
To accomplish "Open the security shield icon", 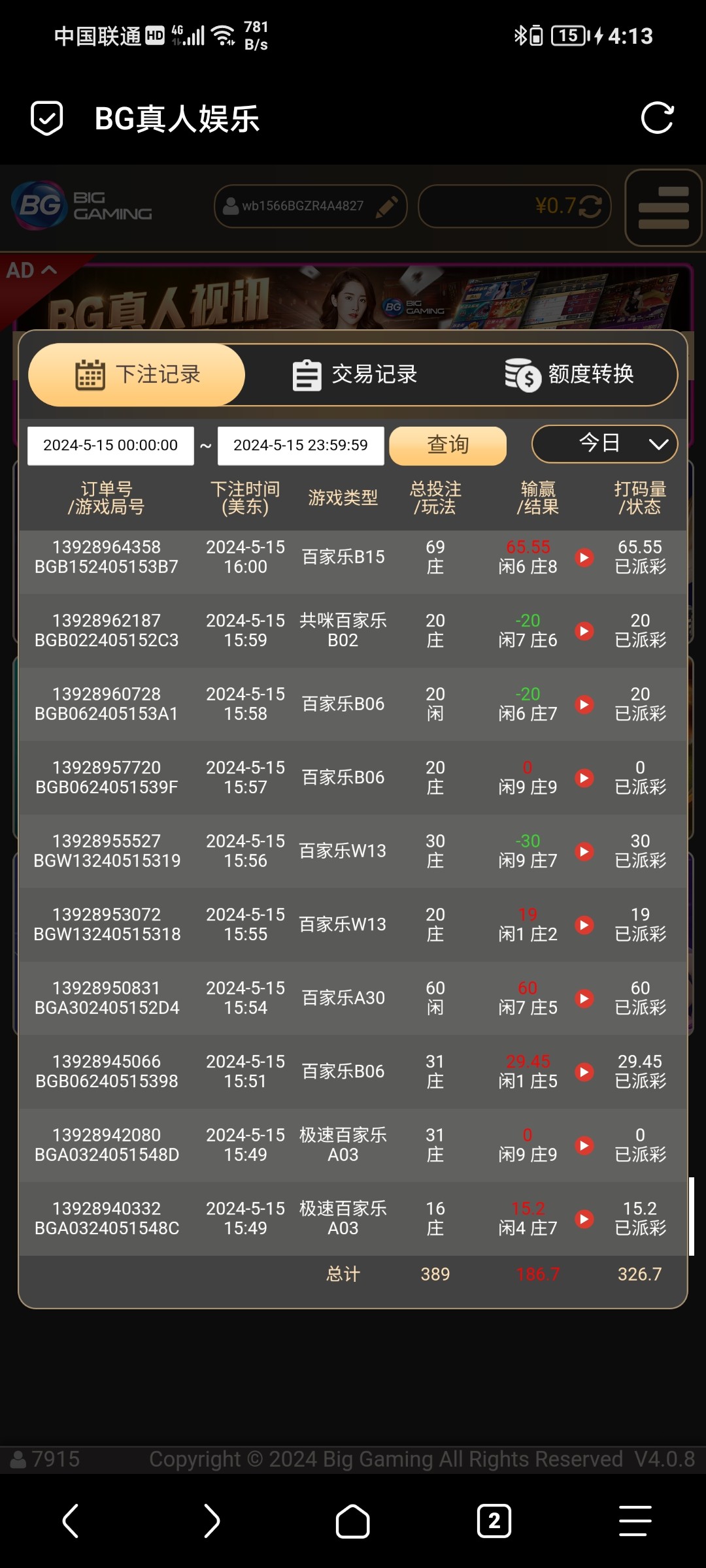I will click(47, 118).
